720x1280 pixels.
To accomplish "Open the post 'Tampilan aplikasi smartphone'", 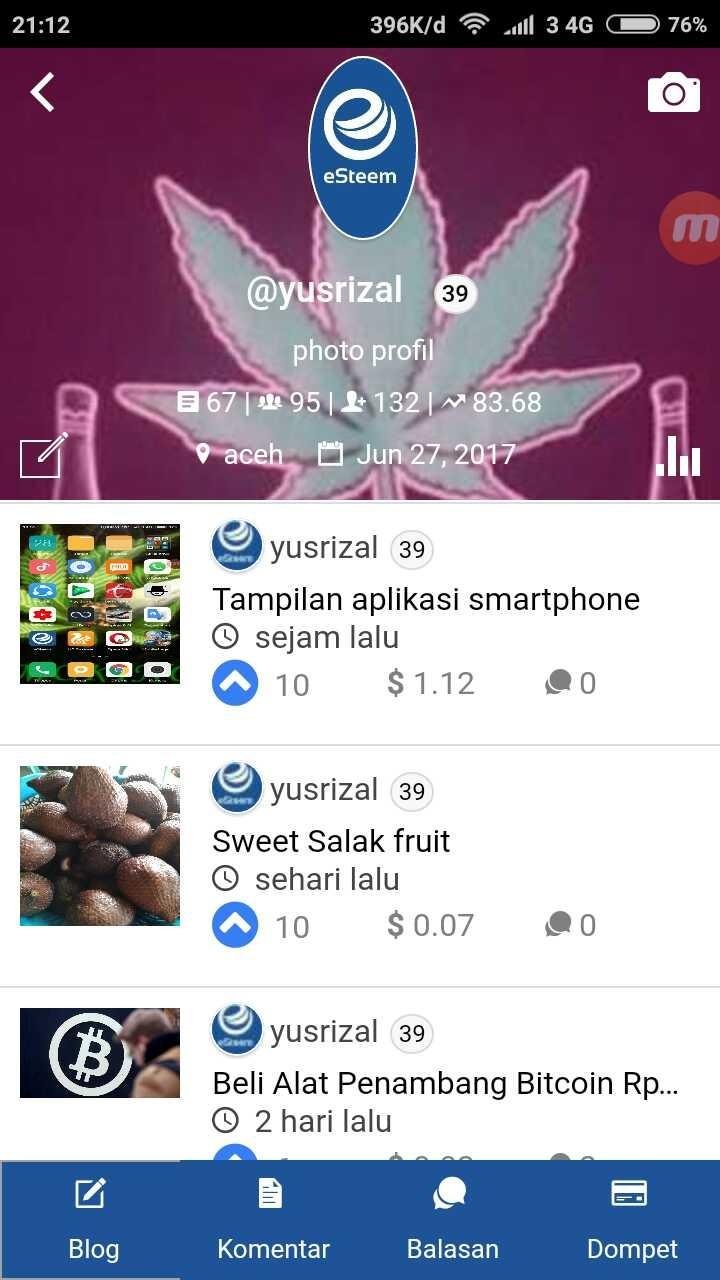I will [426, 599].
